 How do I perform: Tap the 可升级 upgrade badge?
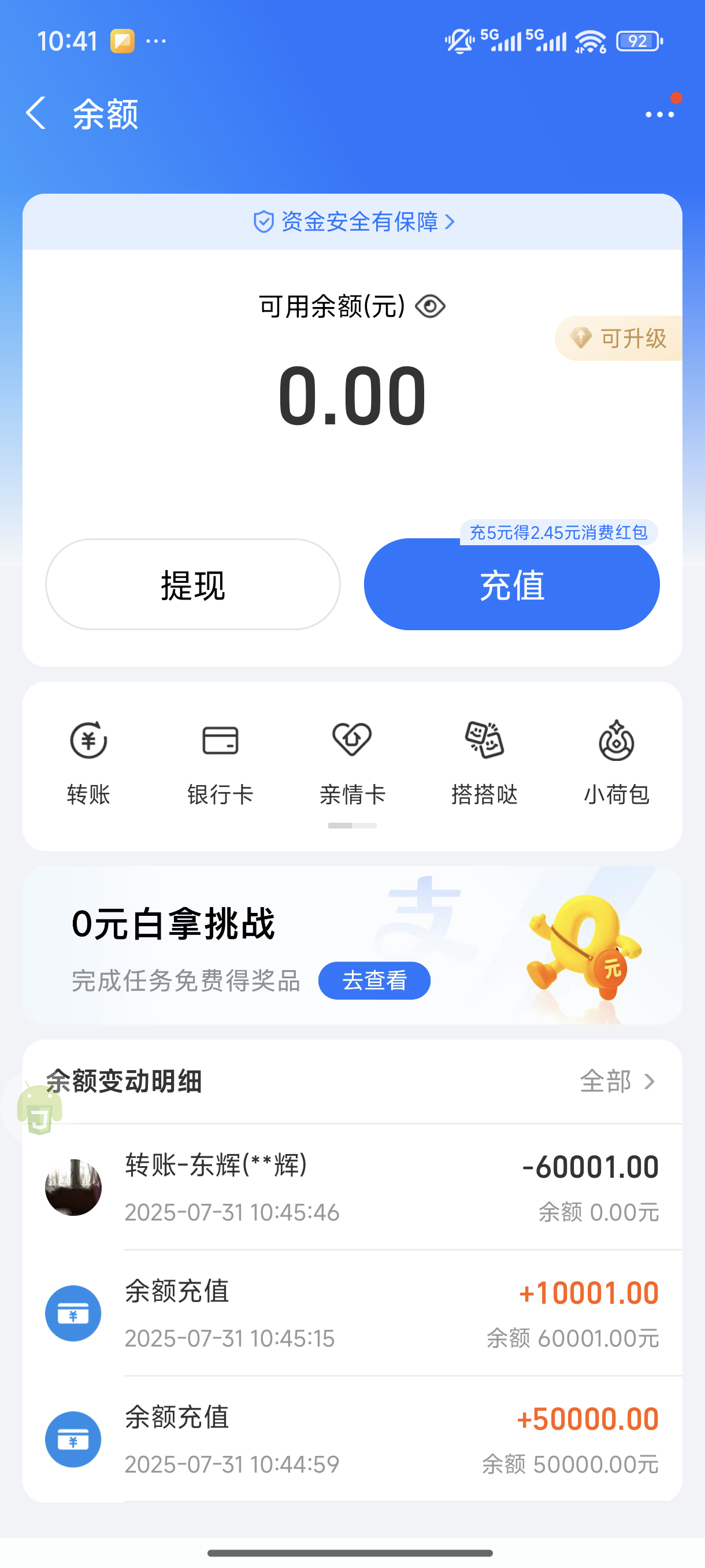tap(621, 338)
